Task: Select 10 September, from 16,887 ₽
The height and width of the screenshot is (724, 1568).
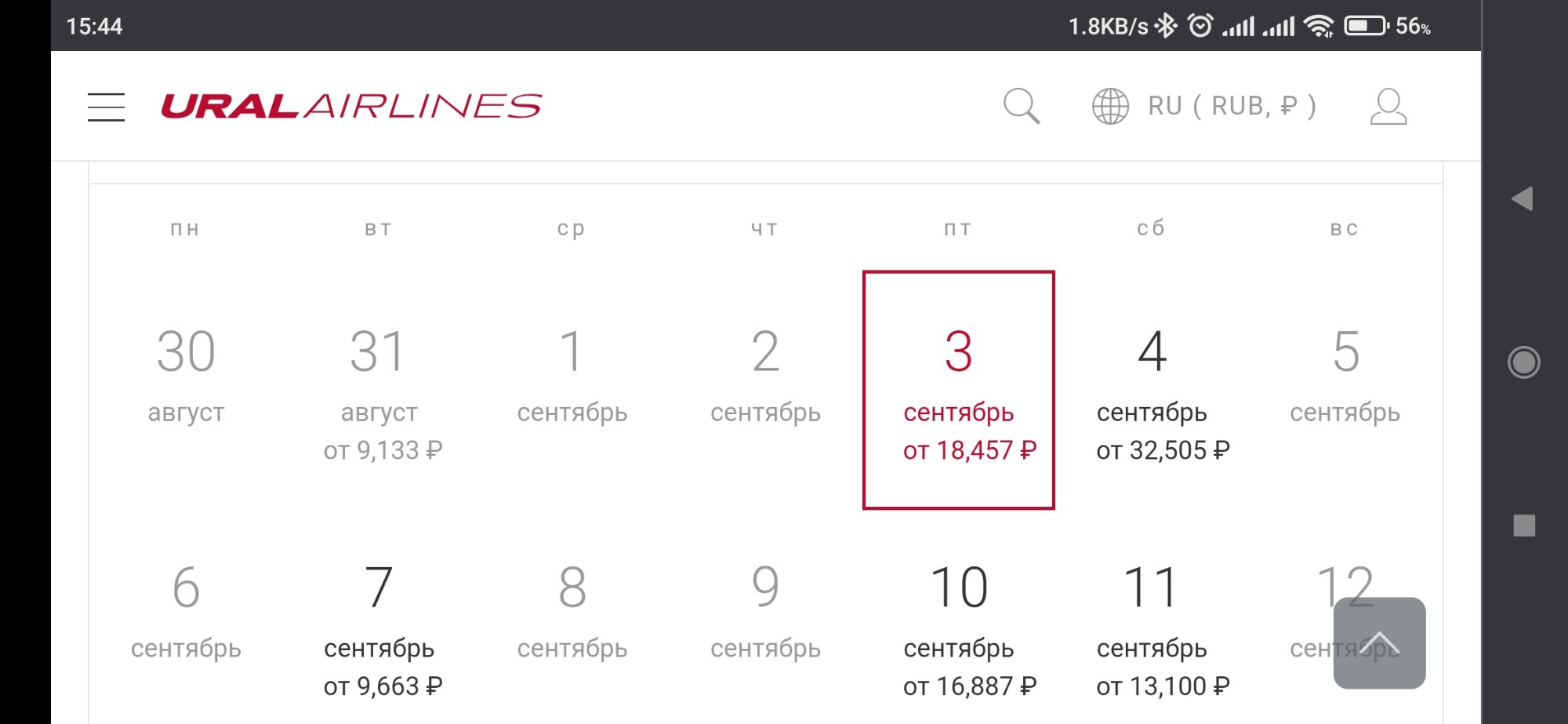Action: coord(958,628)
